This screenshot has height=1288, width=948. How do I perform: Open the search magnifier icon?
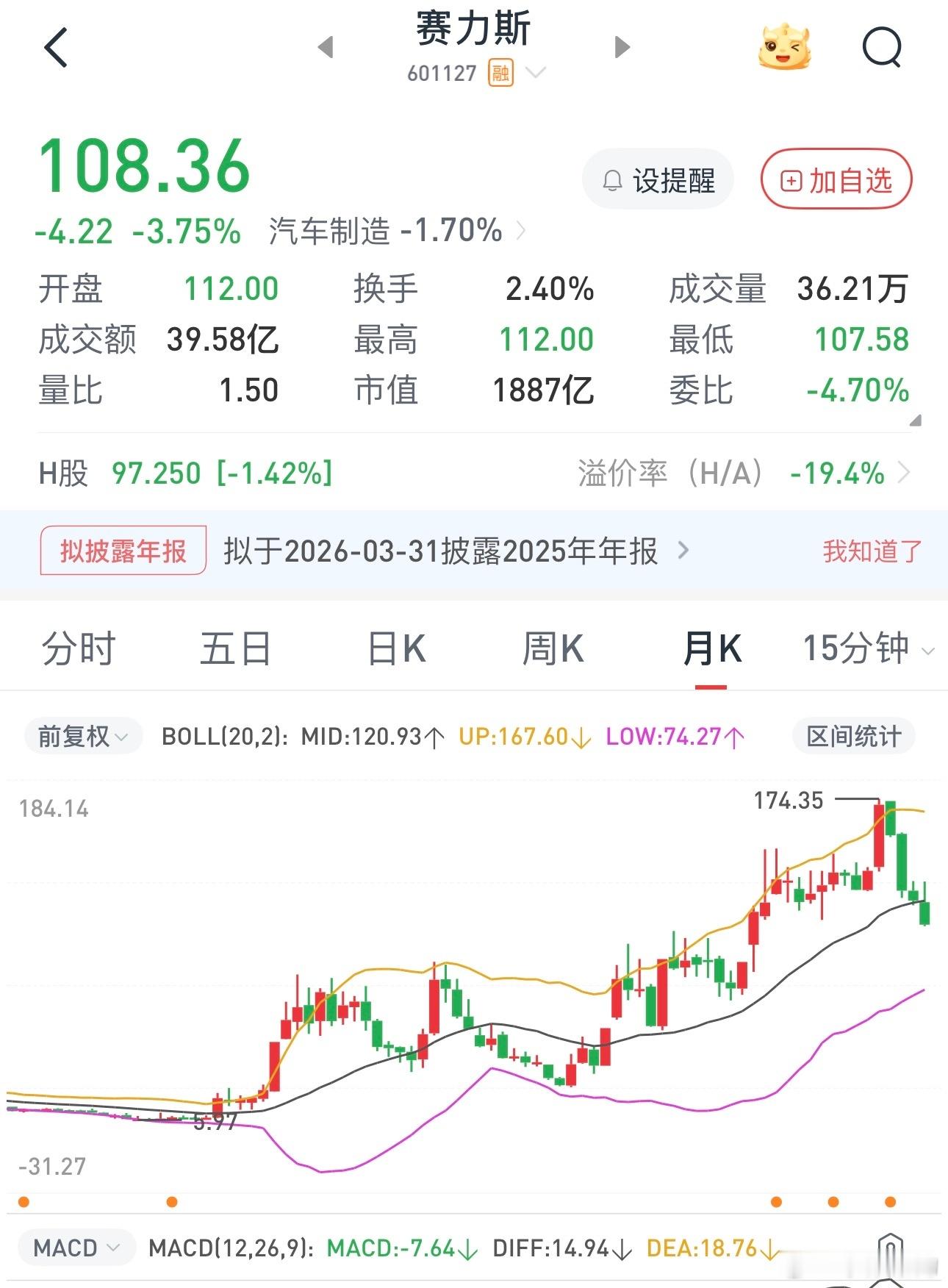click(884, 46)
